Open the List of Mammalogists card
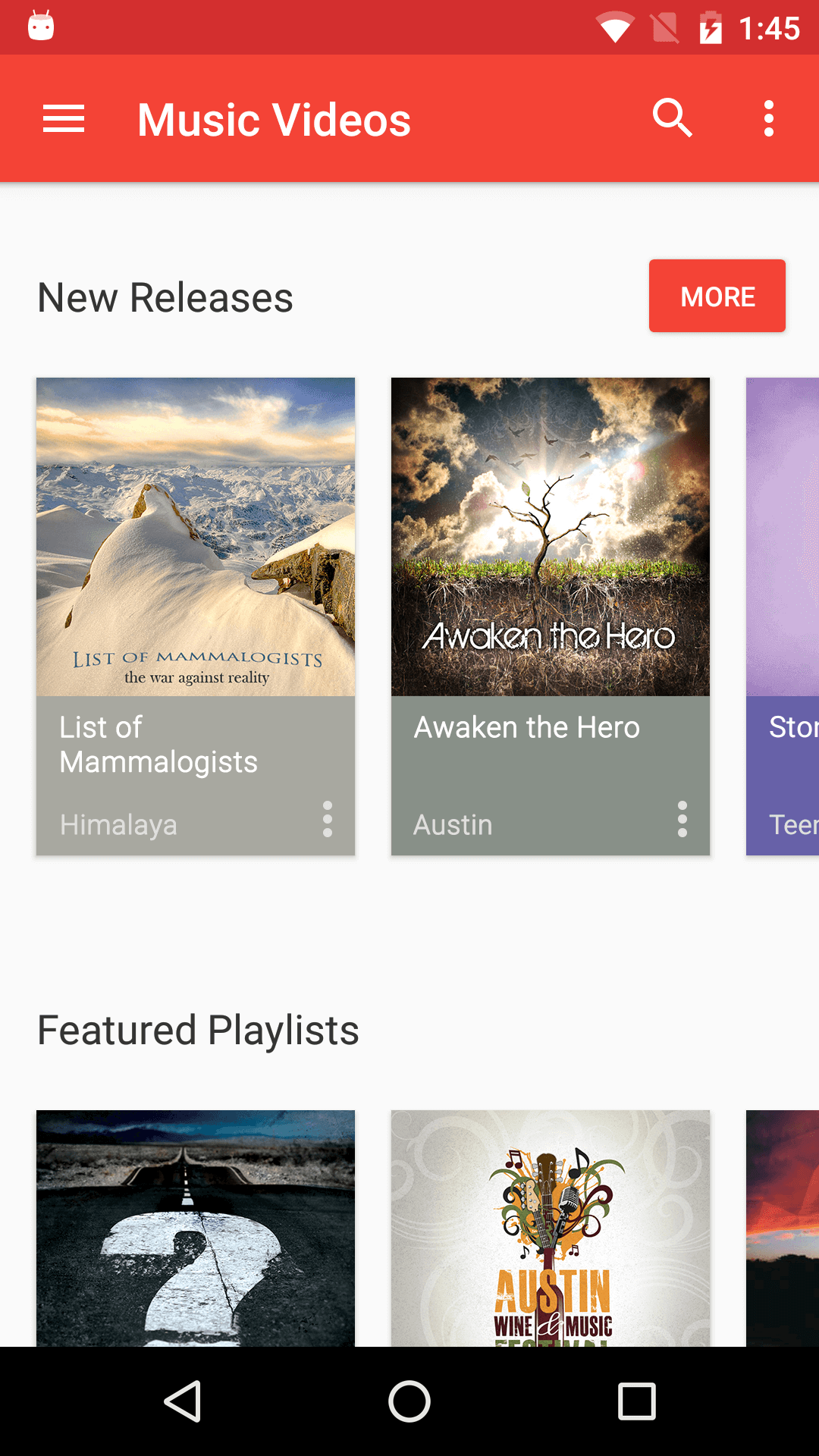The height and width of the screenshot is (1456, 819). (196, 538)
